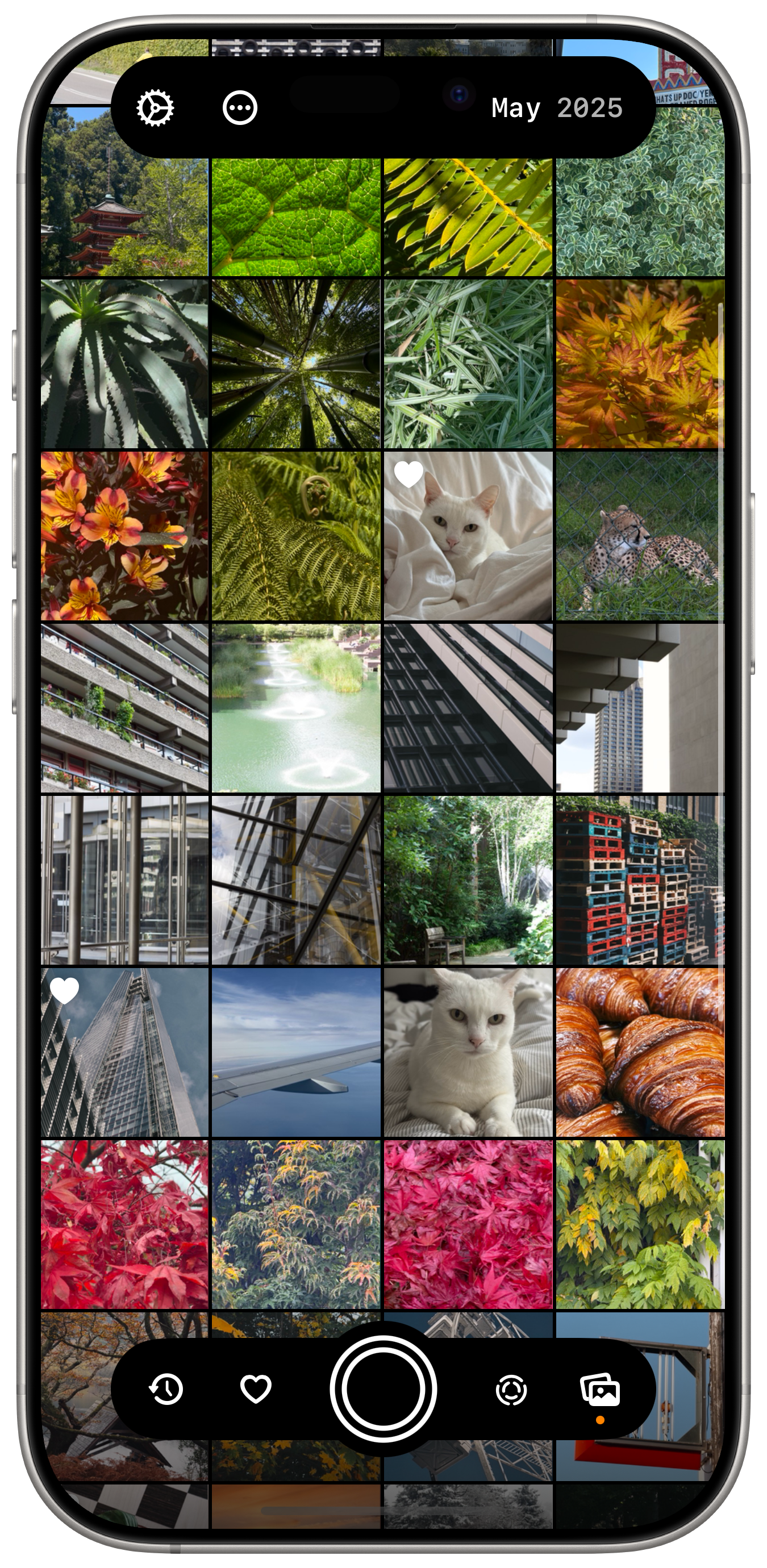The width and height of the screenshot is (767, 1568).
Task: Open the airplane wing photo
Action: click(296, 1052)
